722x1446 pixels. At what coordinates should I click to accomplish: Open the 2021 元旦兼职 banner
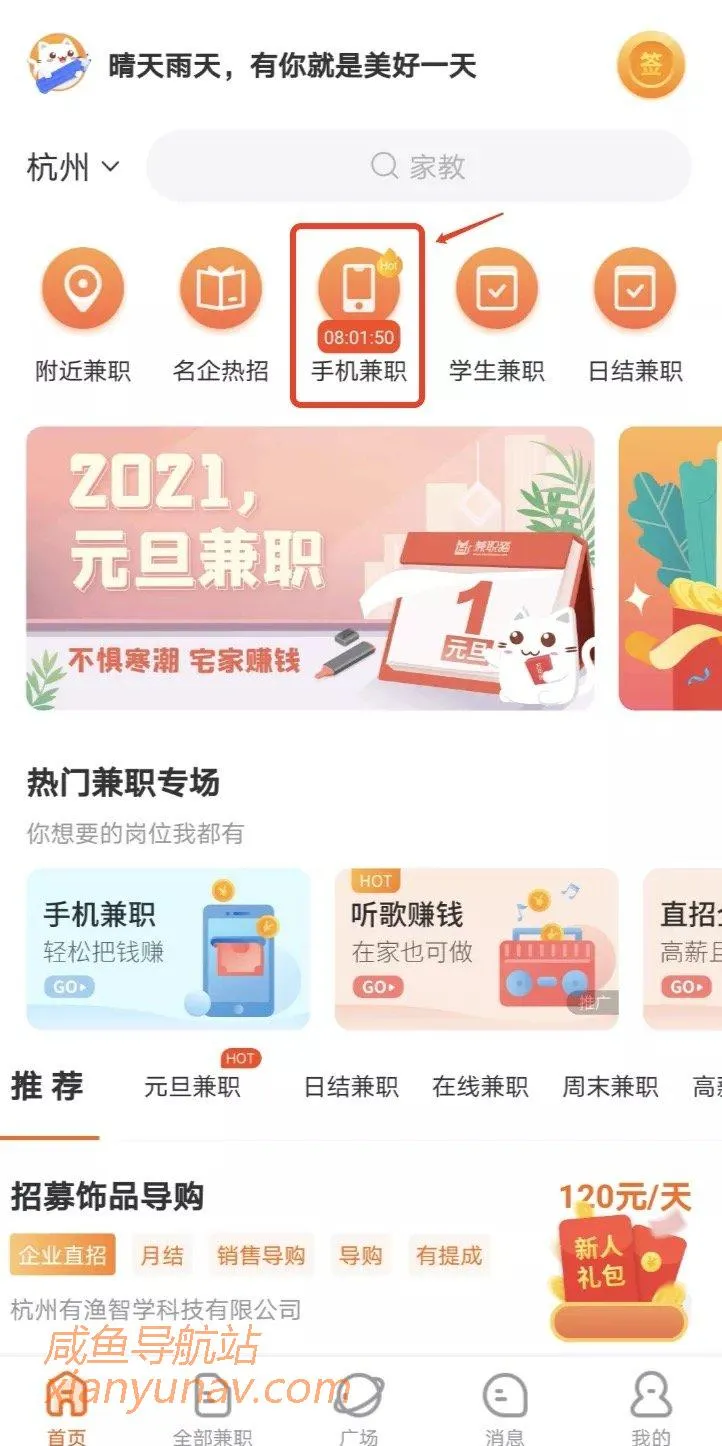pyautogui.click(x=310, y=568)
